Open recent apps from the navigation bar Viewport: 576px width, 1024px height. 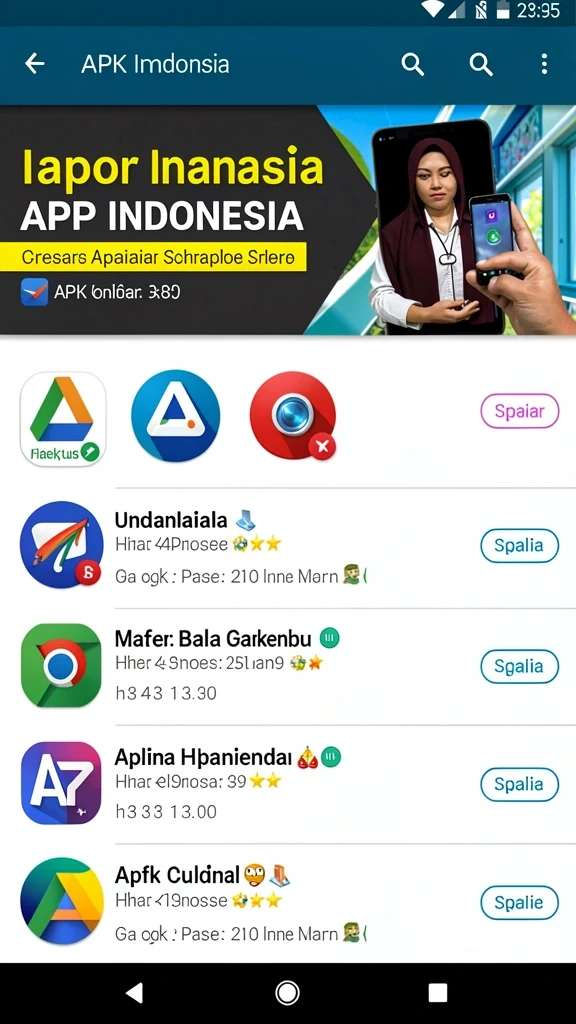coord(438,993)
